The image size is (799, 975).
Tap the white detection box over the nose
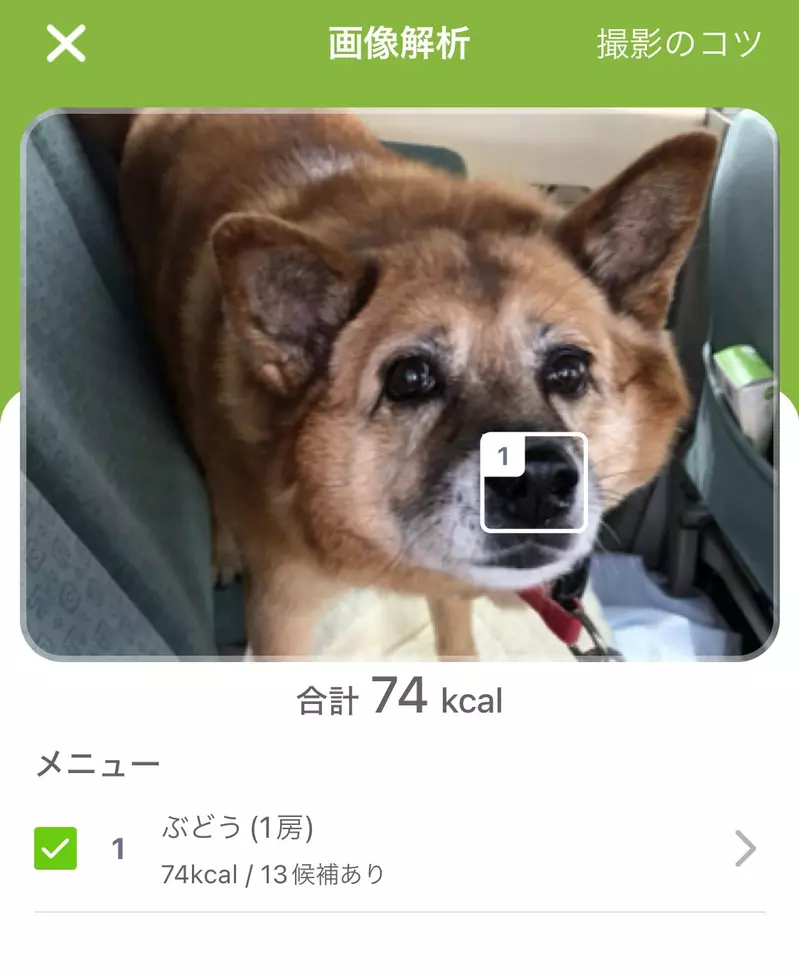click(532, 483)
